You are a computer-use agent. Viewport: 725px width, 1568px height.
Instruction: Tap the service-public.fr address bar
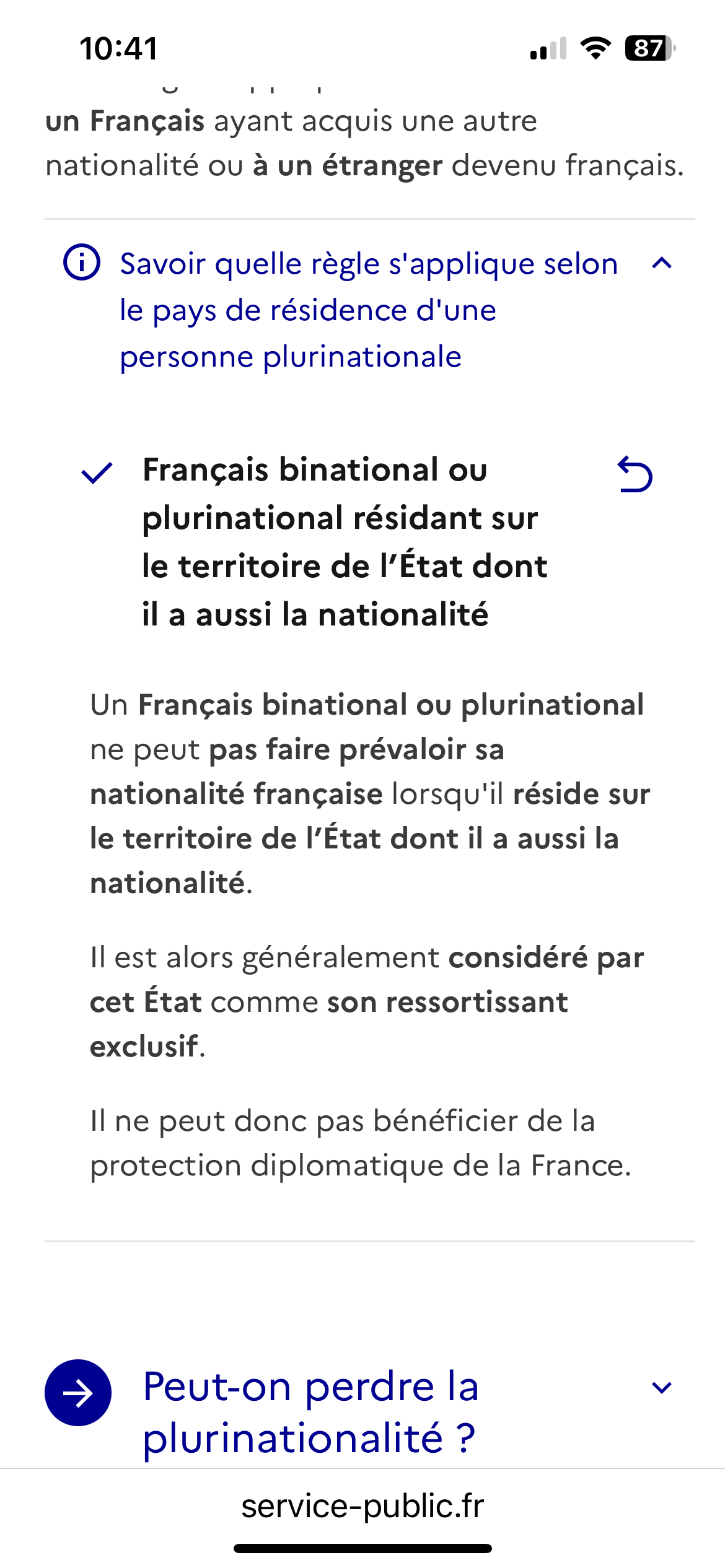[x=362, y=1505]
